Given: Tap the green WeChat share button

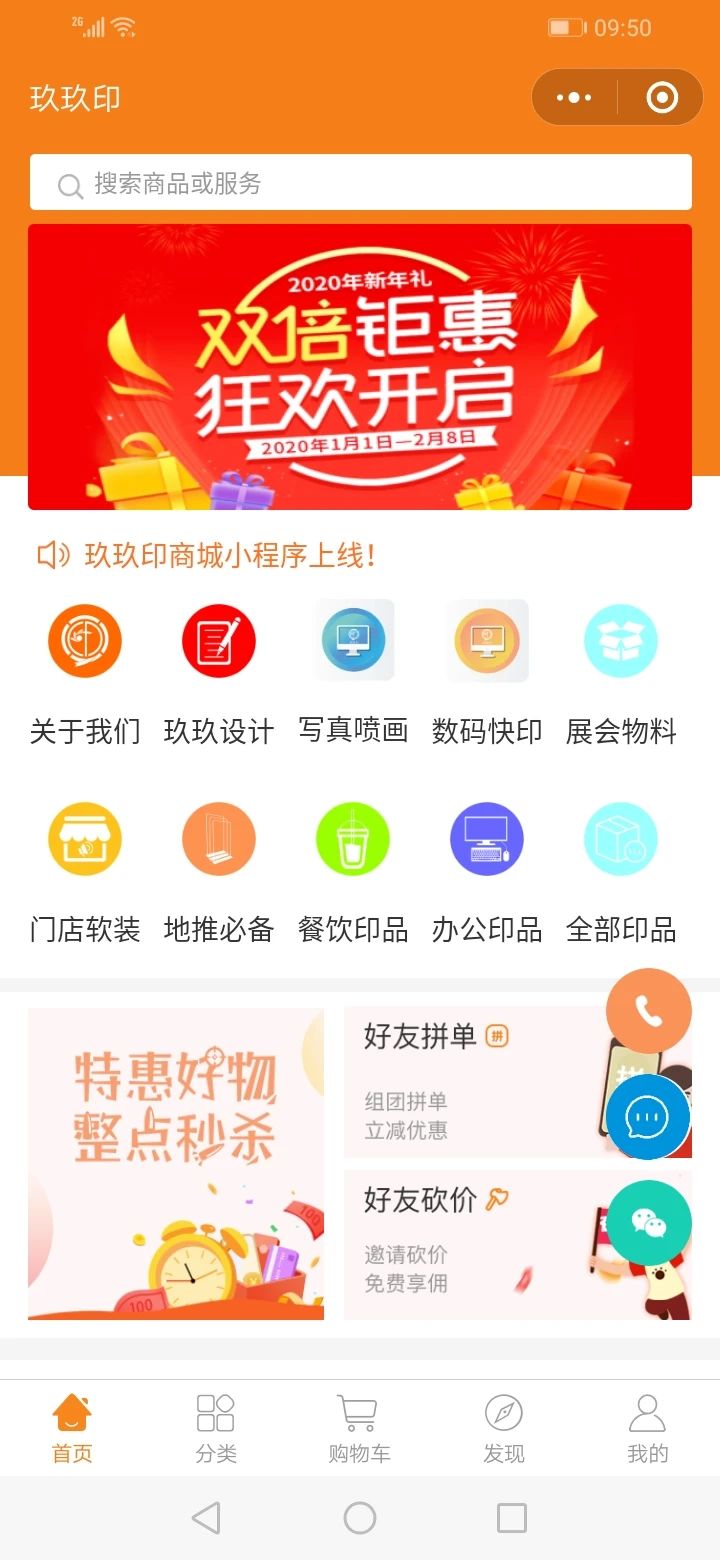Looking at the screenshot, I should pyautogui.click(x=648, y=1224).
